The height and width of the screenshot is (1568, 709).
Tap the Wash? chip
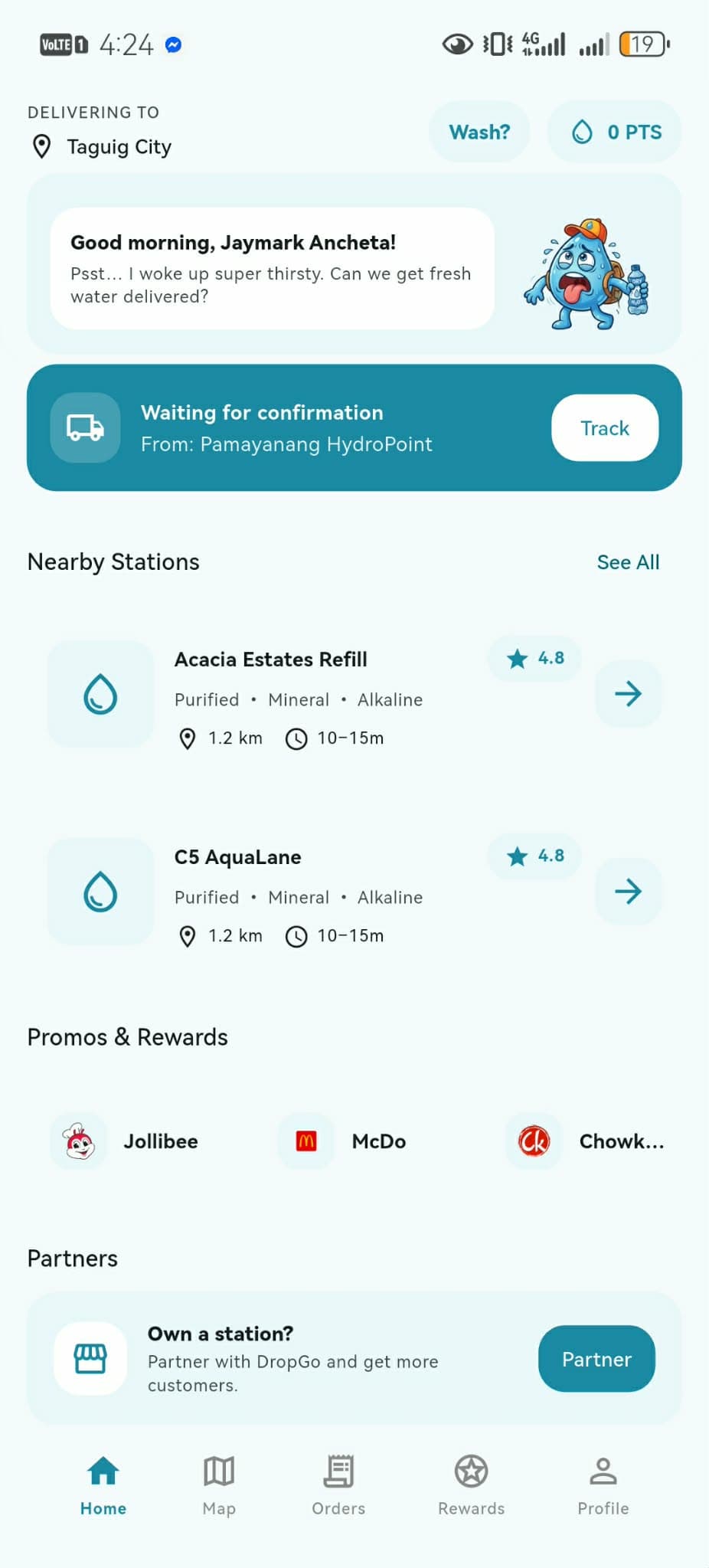coord(479,132)
